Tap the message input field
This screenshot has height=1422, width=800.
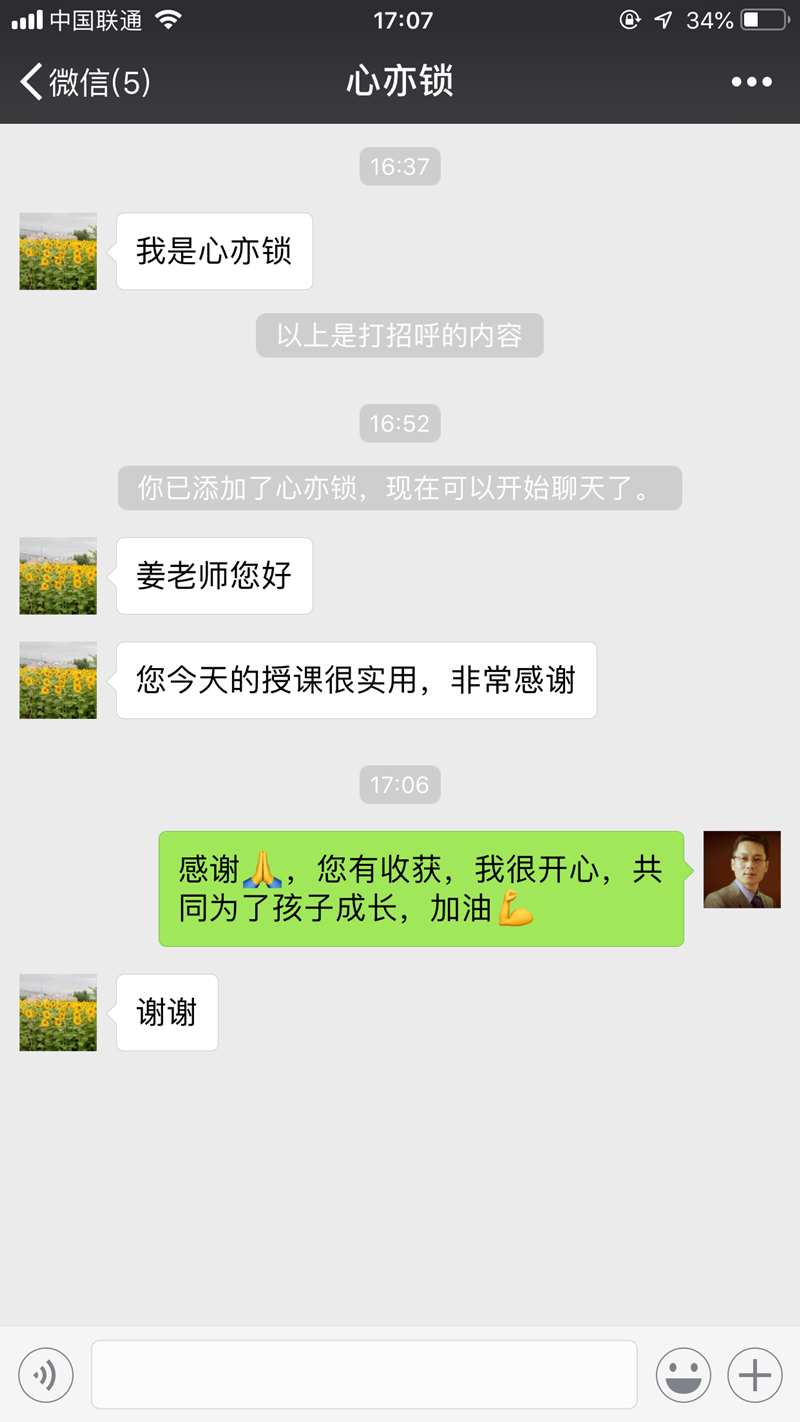tap(365, 1374)
